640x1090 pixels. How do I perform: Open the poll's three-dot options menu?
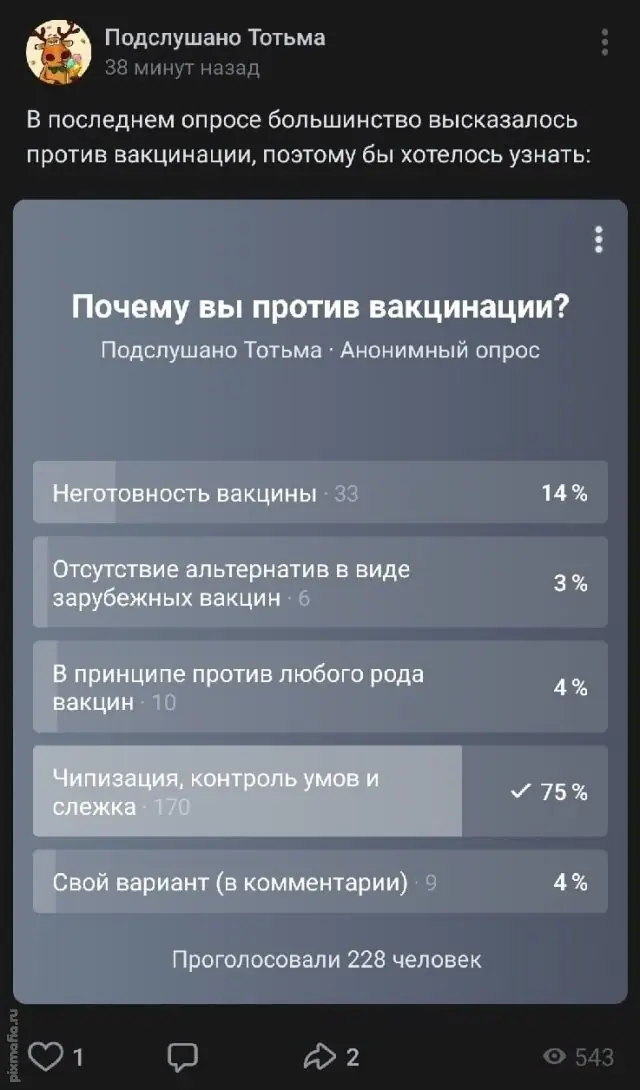click(x=599, y=240)
